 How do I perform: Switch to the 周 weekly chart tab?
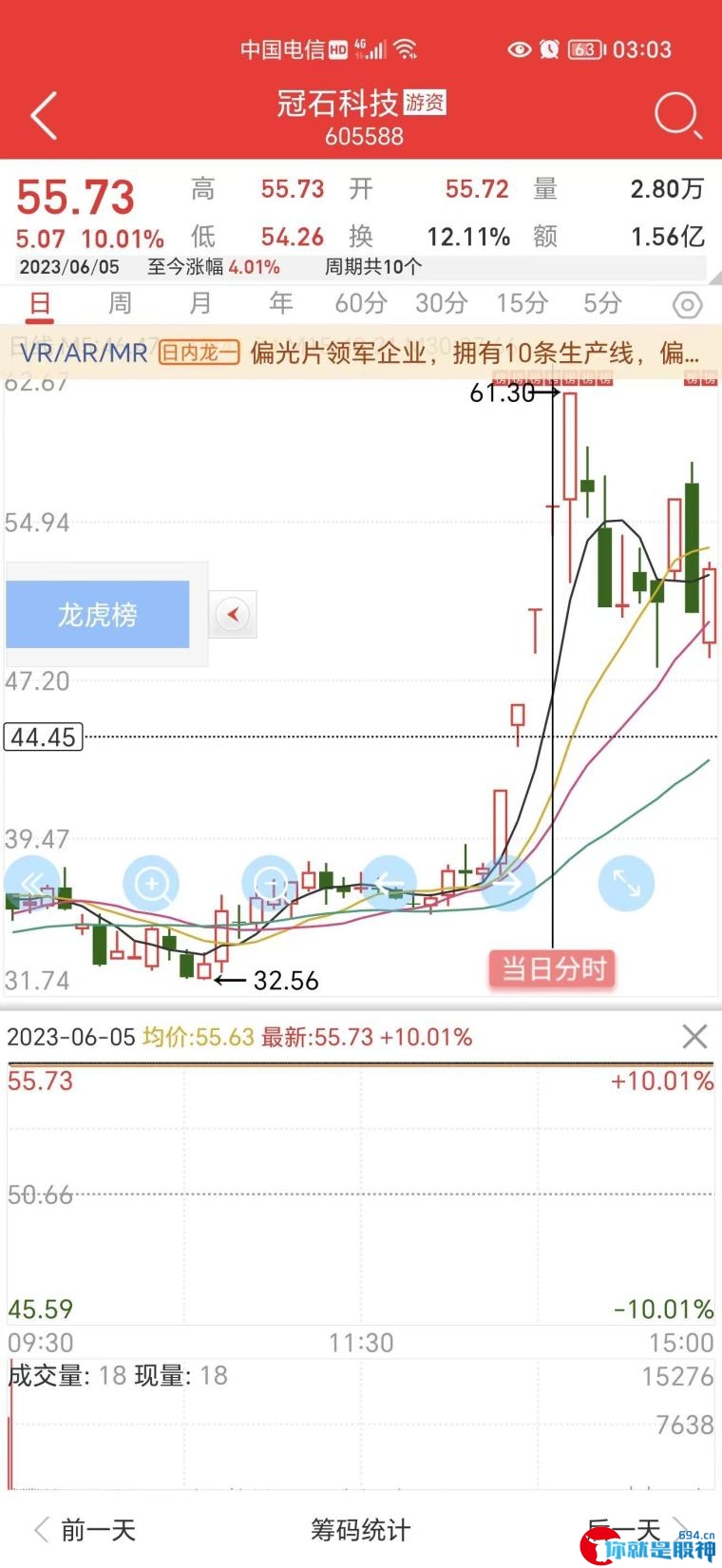[x=120, y=303]
